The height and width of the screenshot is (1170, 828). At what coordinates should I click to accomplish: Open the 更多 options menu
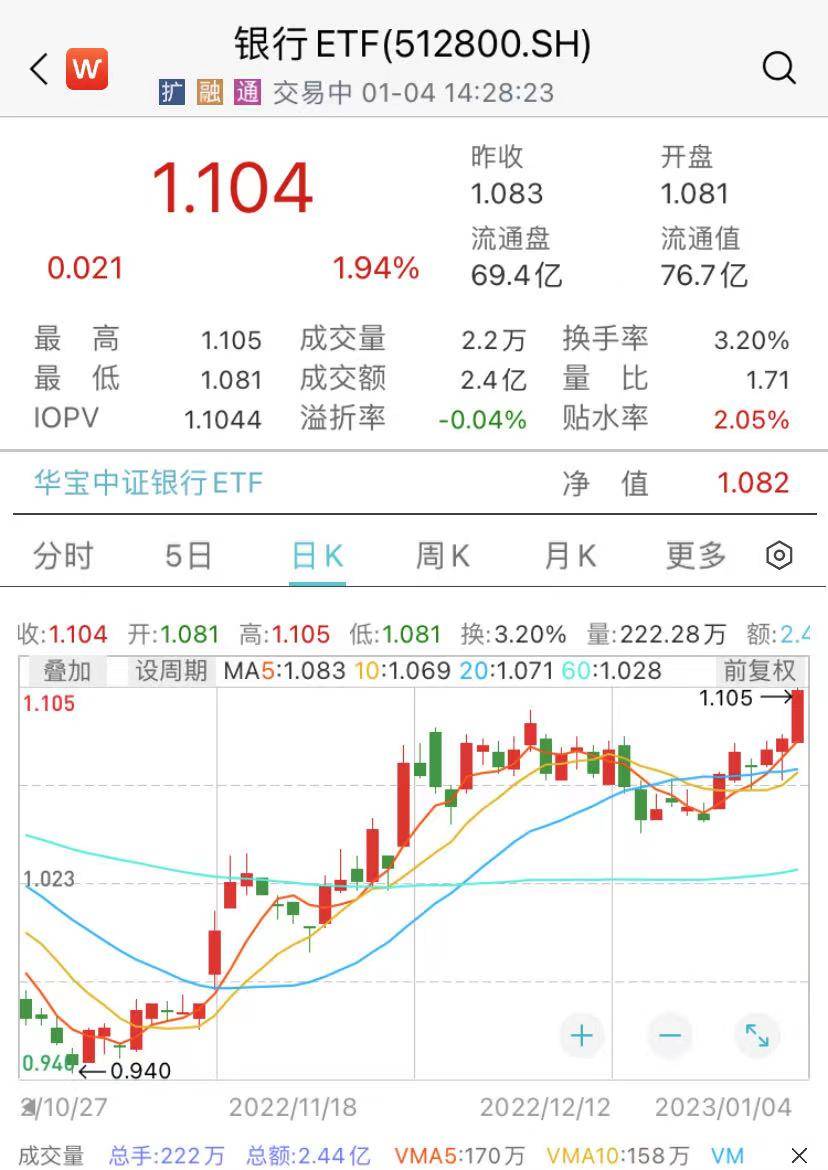694,555
